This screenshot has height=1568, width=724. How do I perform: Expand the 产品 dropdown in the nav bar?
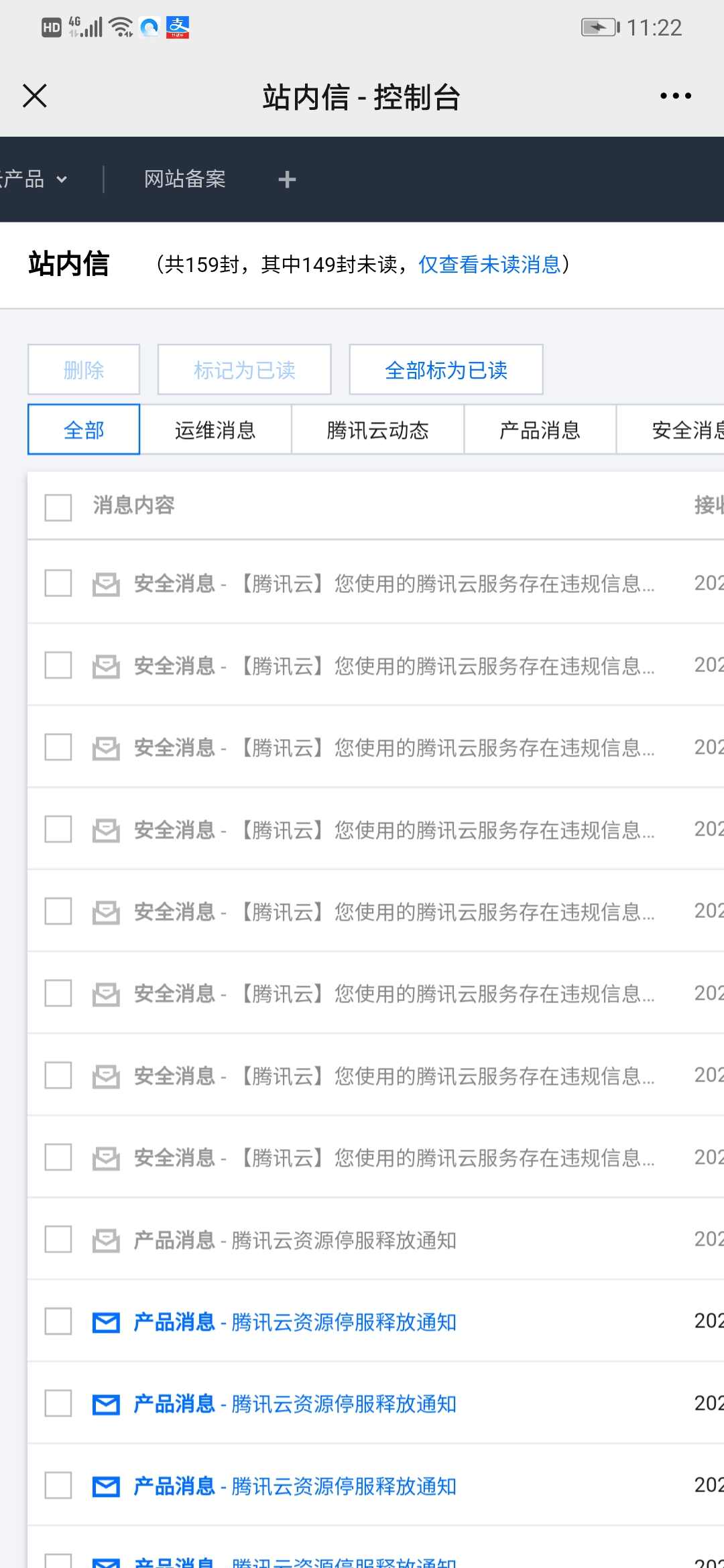(35, 179)
